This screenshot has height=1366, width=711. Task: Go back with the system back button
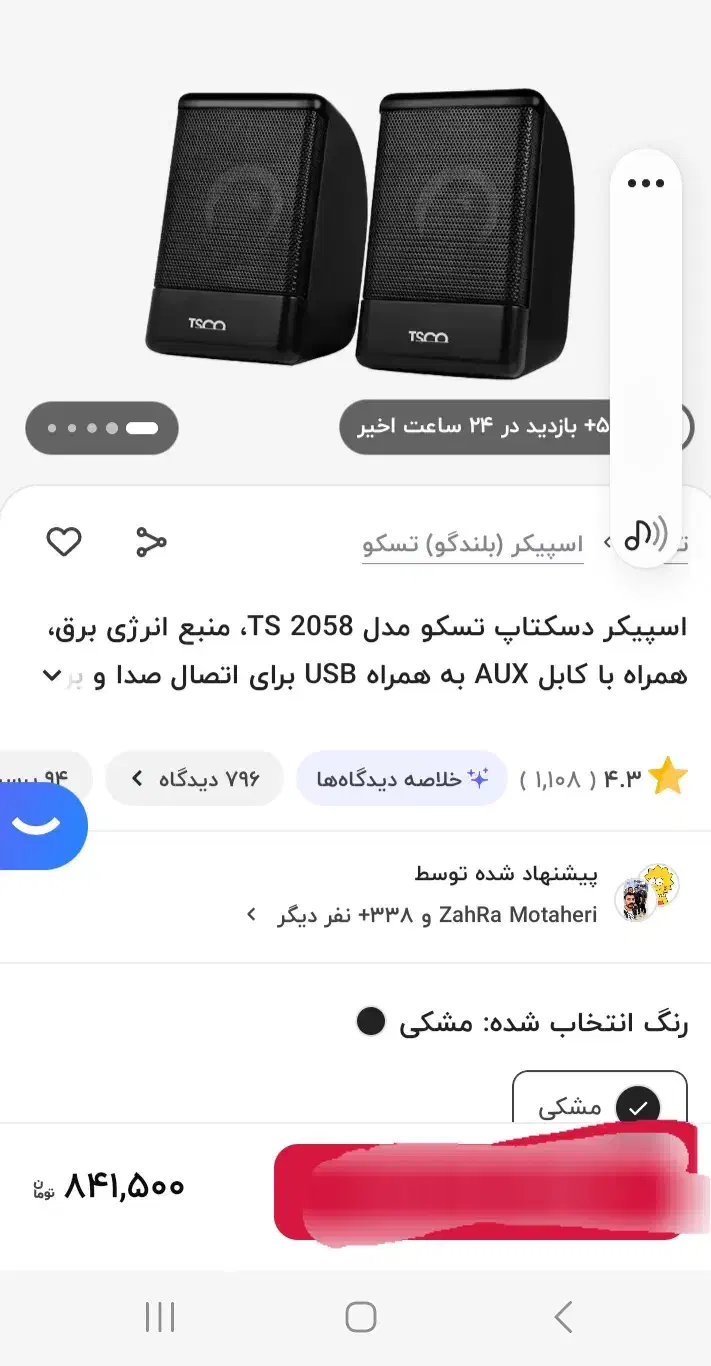pyautogui.click(x=563, y=1317)
